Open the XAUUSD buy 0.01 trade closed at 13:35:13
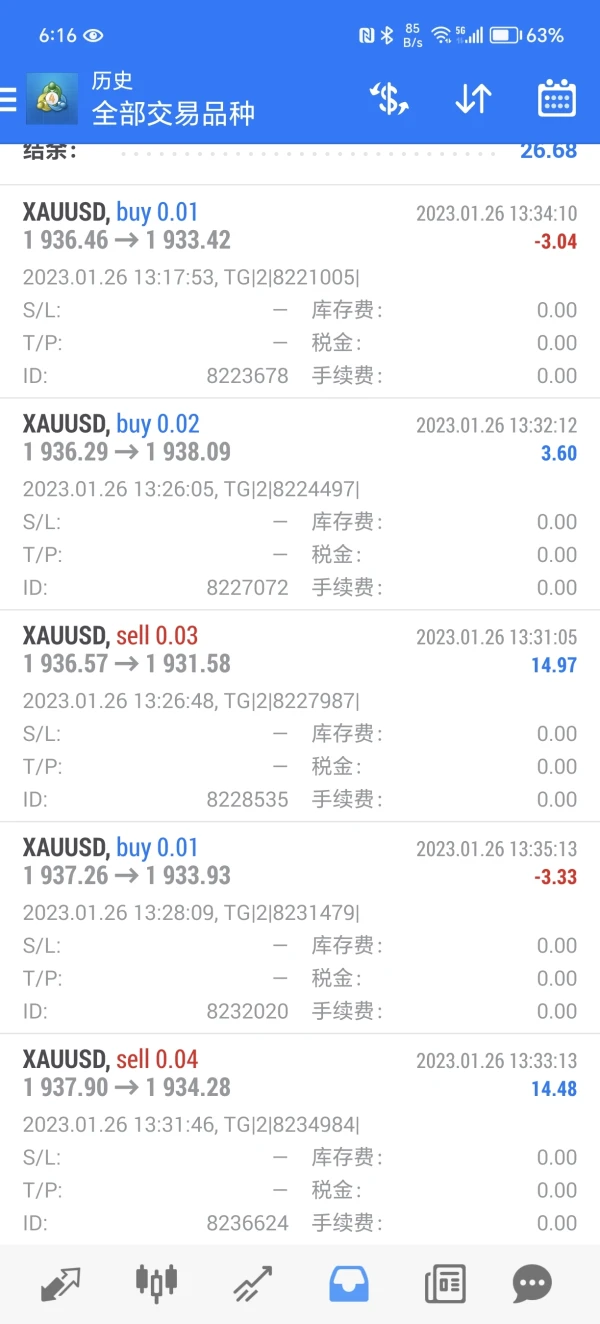 coord(300,928)
